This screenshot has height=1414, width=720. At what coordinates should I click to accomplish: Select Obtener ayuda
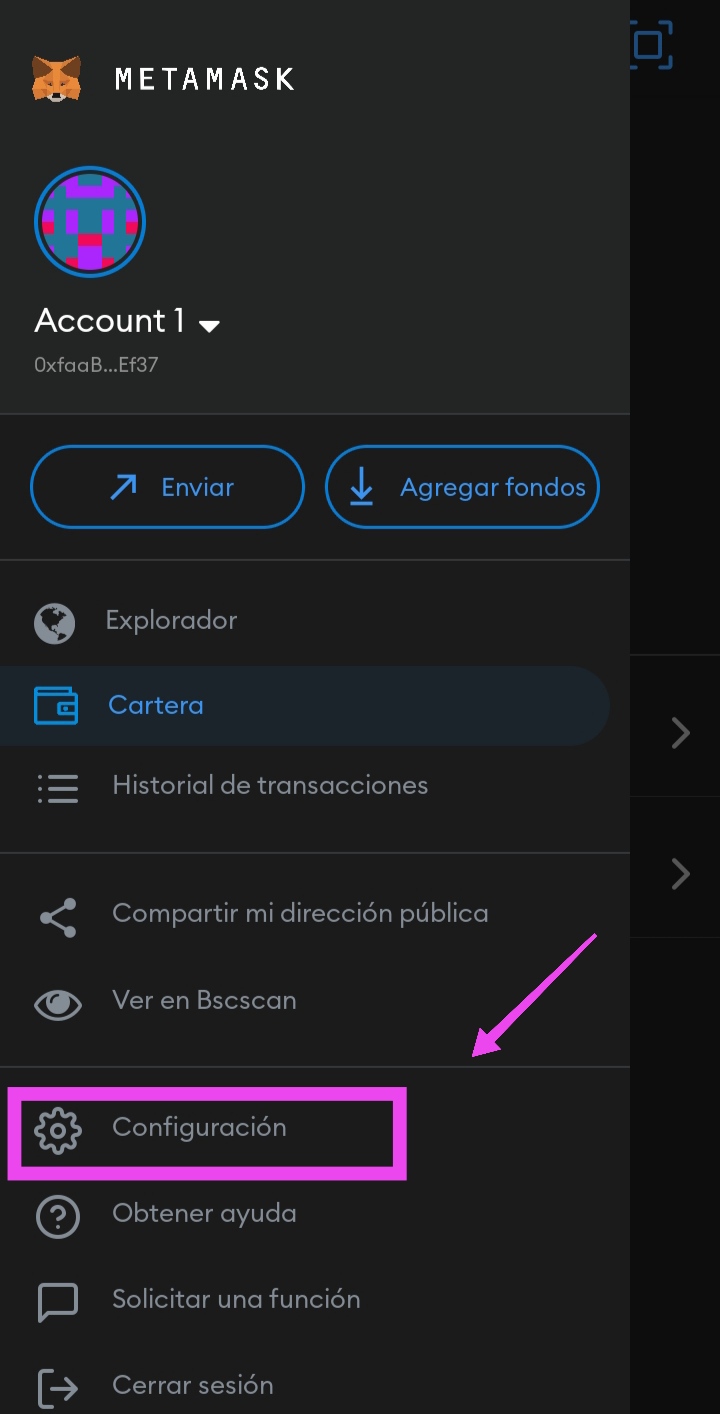tap(204, 1214)
